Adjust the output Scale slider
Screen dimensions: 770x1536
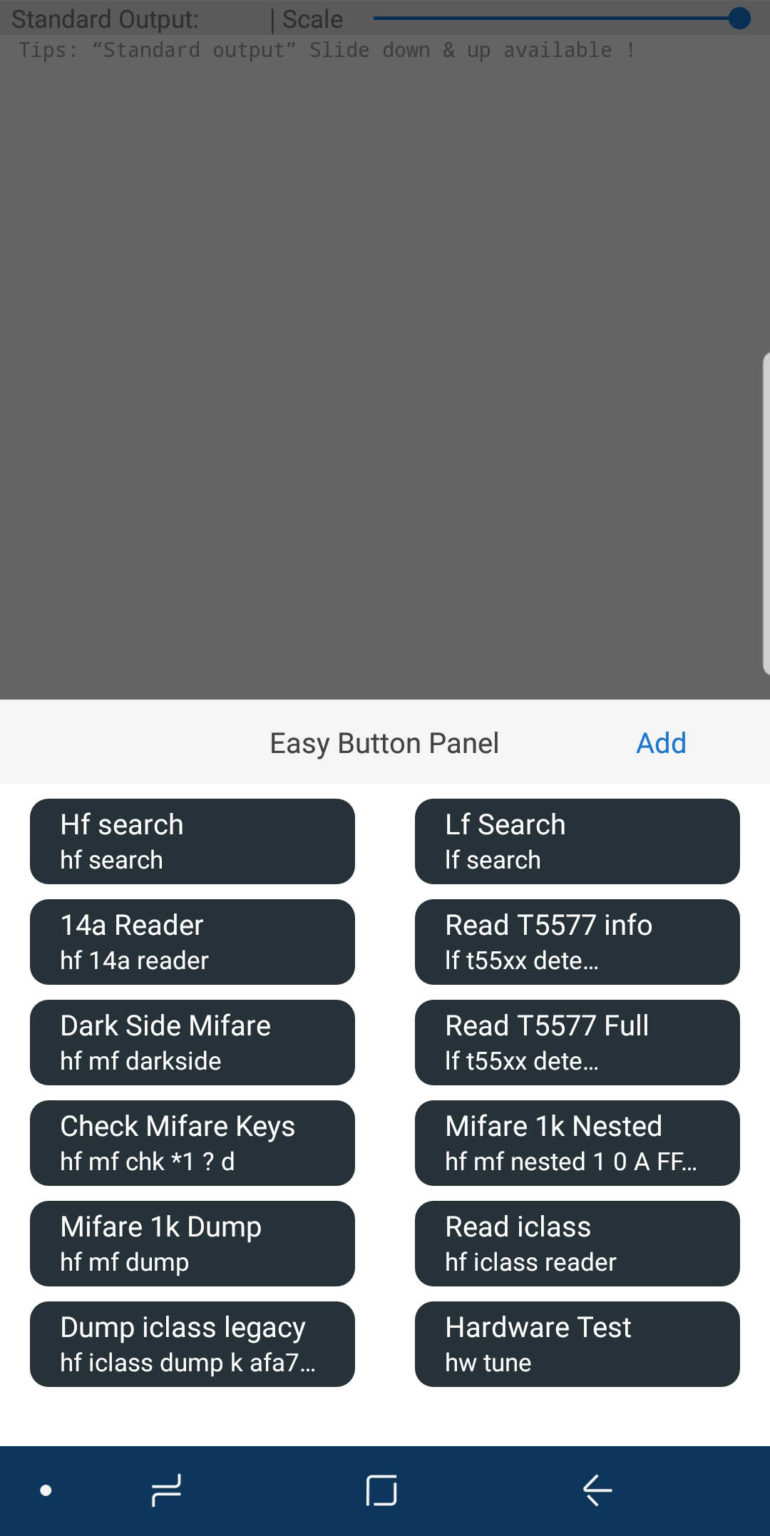tap(738, 17)
